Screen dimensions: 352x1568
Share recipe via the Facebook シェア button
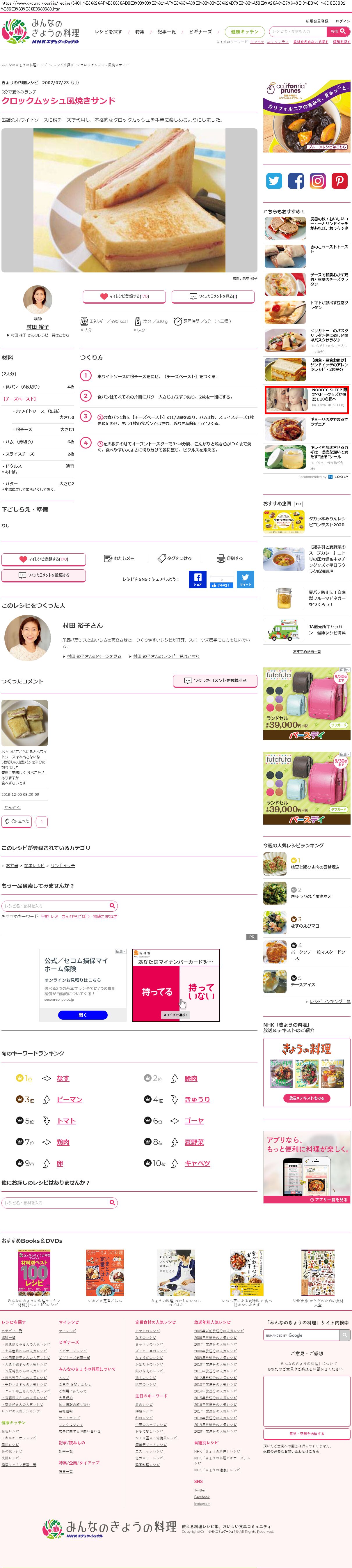click(x=198, y=579)
